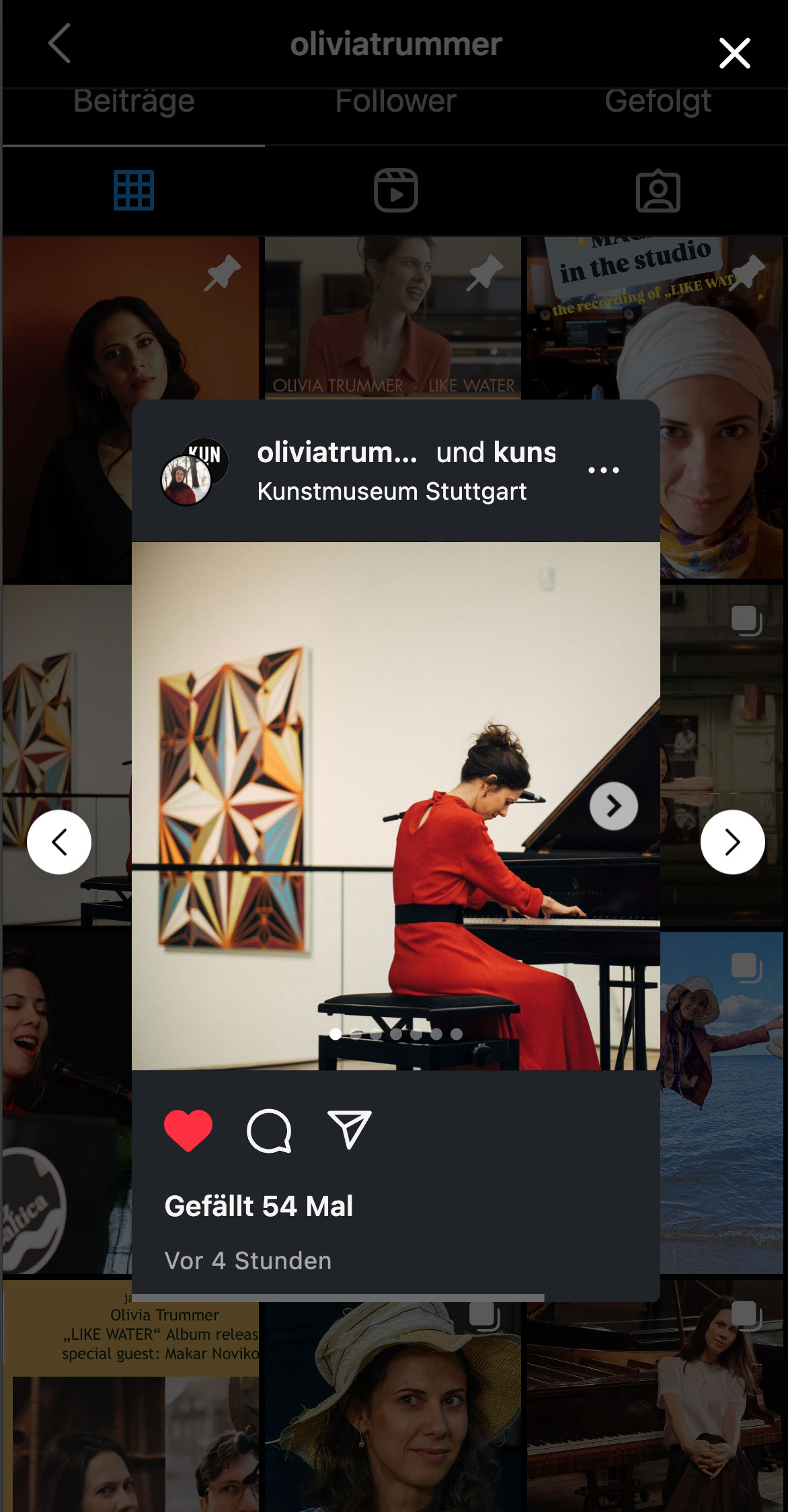
Task: Open the likes list "Gefällt 54 Mal"
Action: pos(259,1206)
